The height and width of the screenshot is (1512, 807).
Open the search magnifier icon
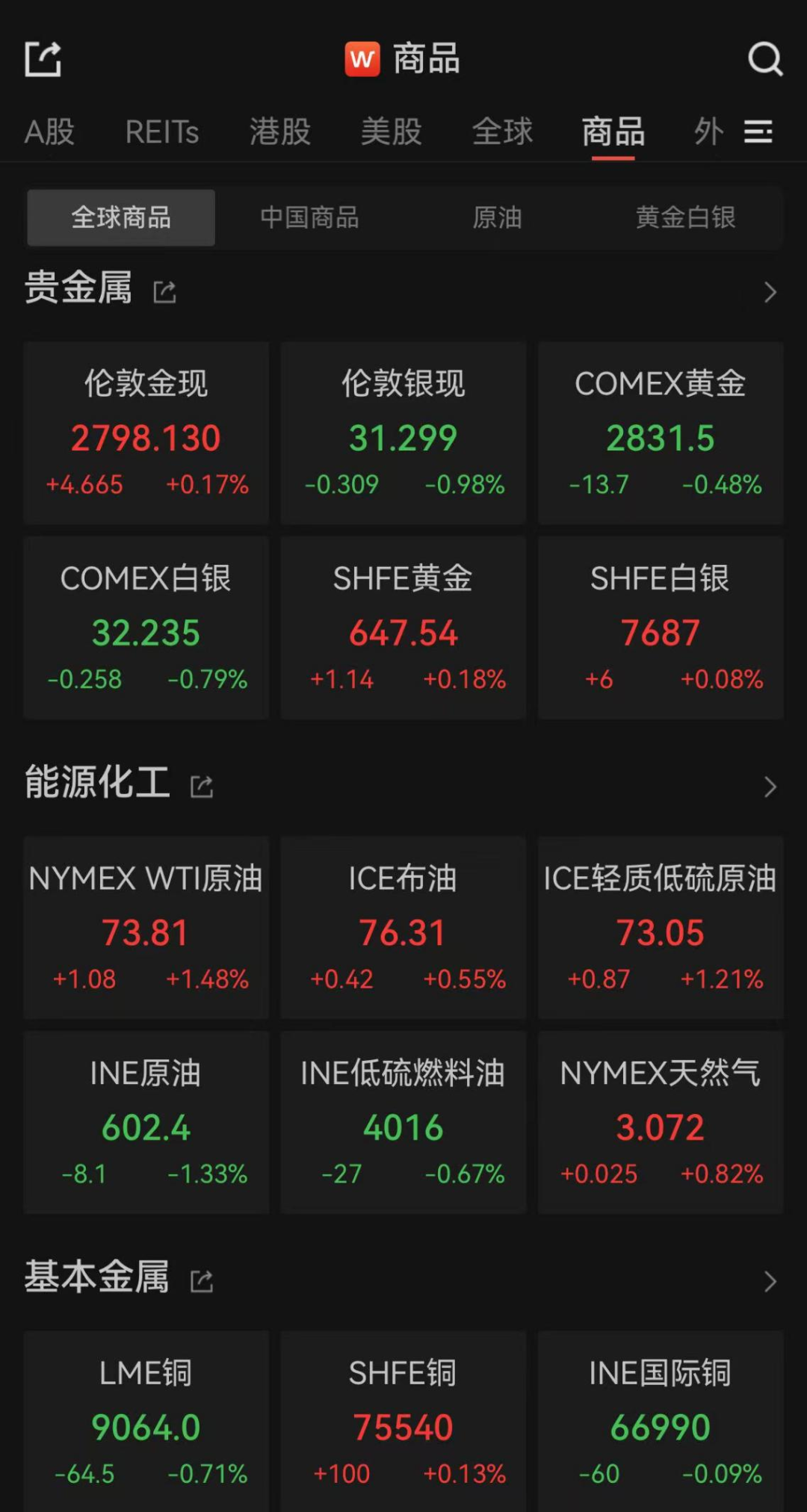765,59
